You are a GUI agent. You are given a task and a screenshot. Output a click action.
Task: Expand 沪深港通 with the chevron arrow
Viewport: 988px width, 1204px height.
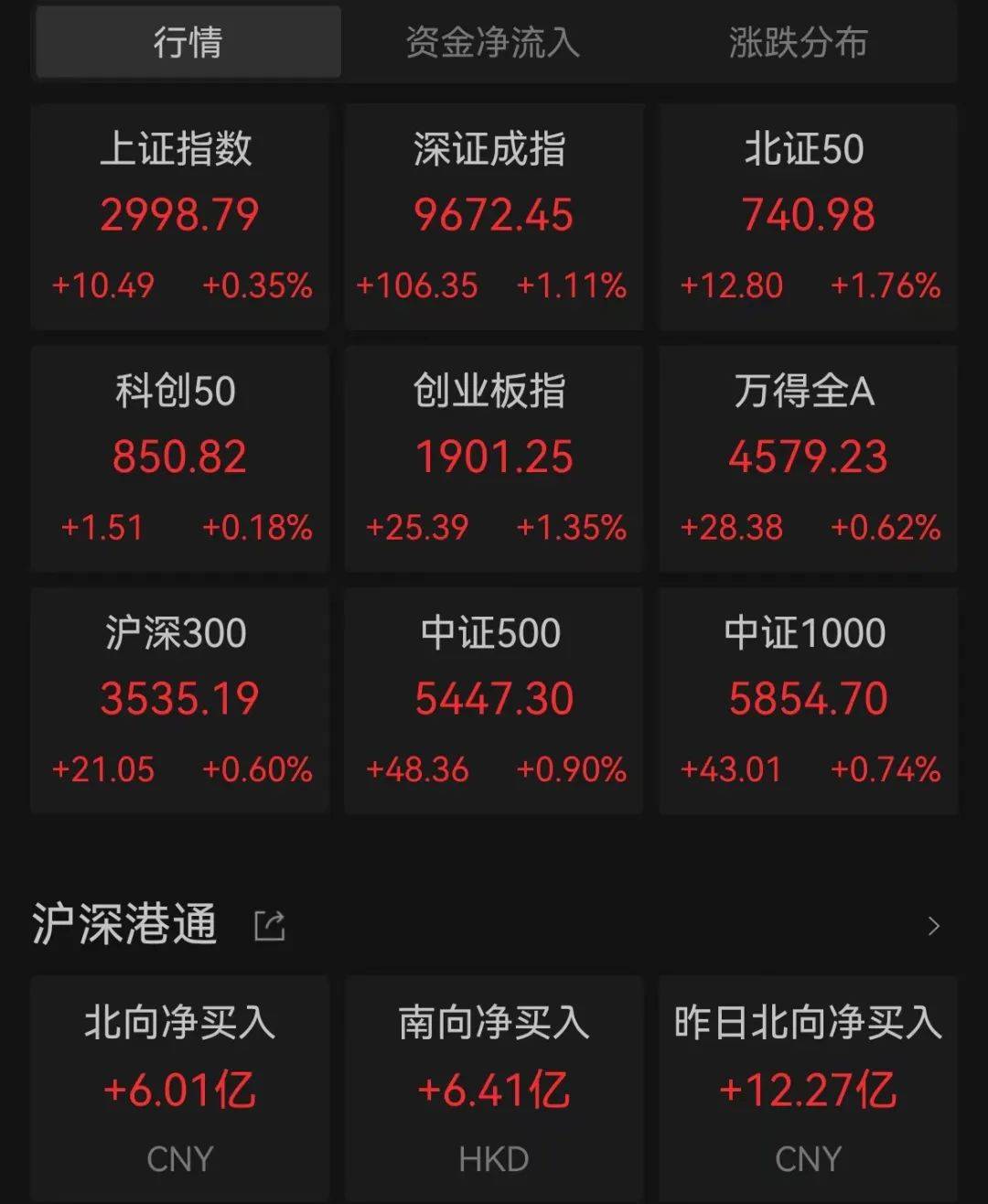[x=933, y=926]
